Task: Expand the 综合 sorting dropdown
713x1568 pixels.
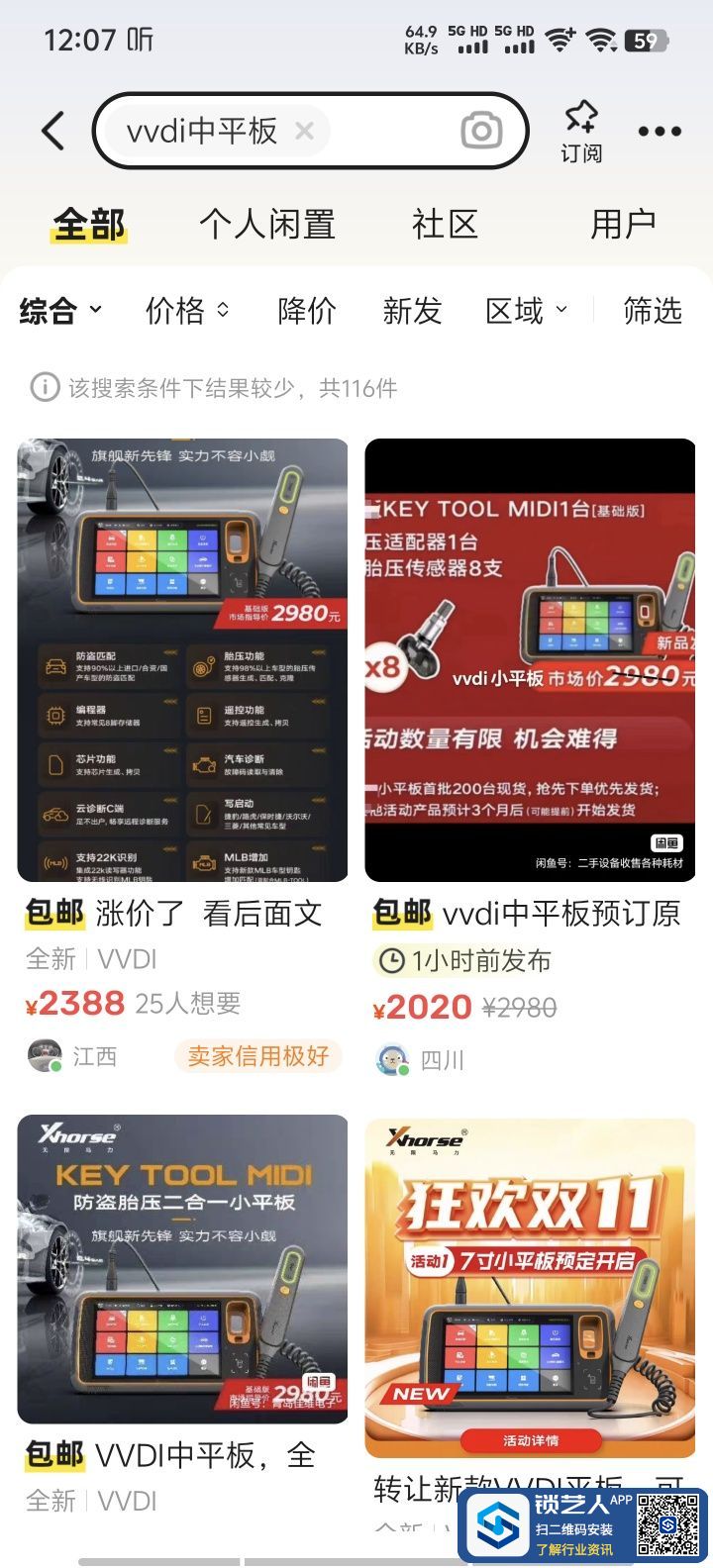Action: (x=60, y=311)
